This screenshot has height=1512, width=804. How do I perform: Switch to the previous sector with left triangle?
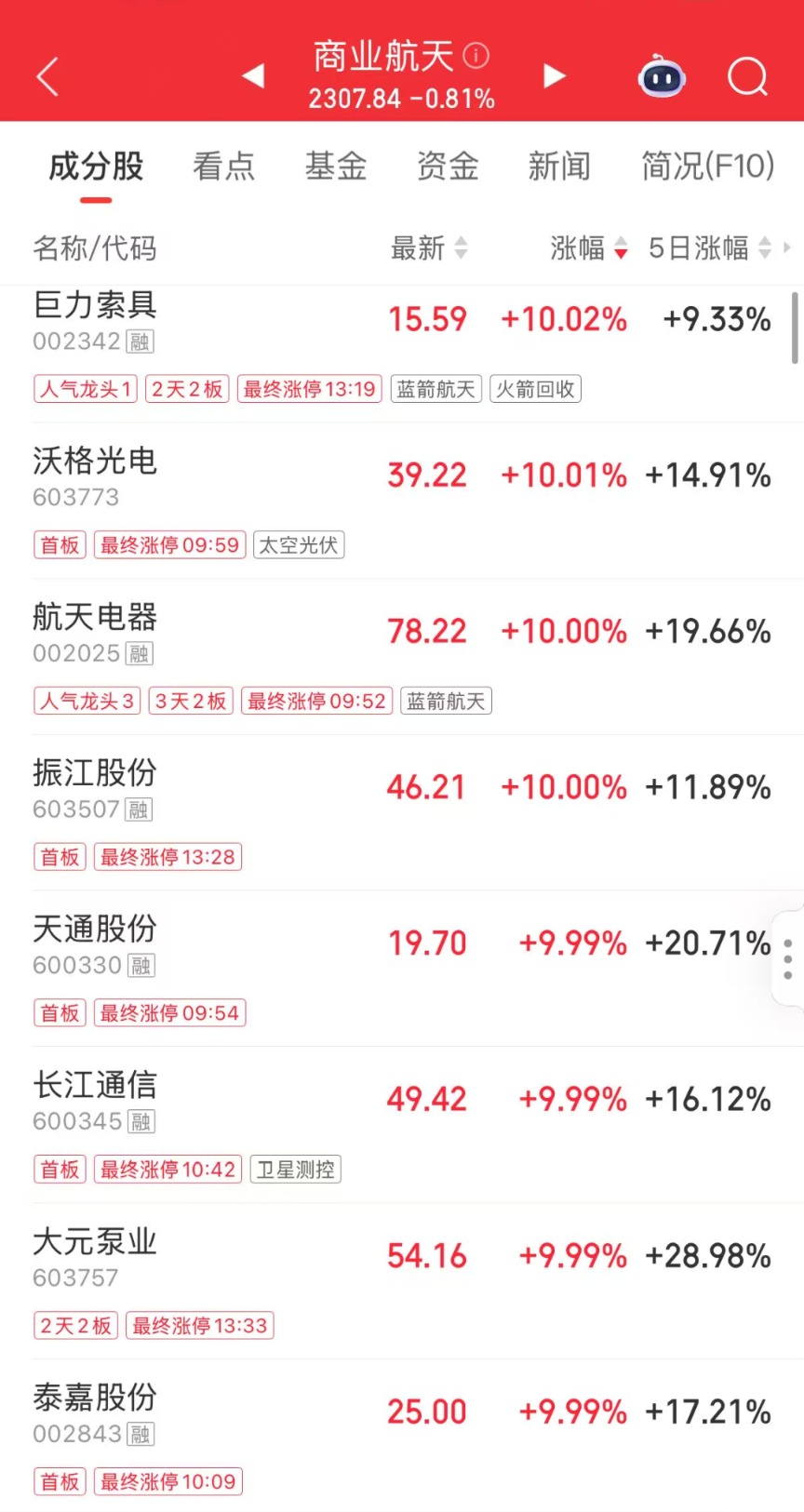coord(253,75)
